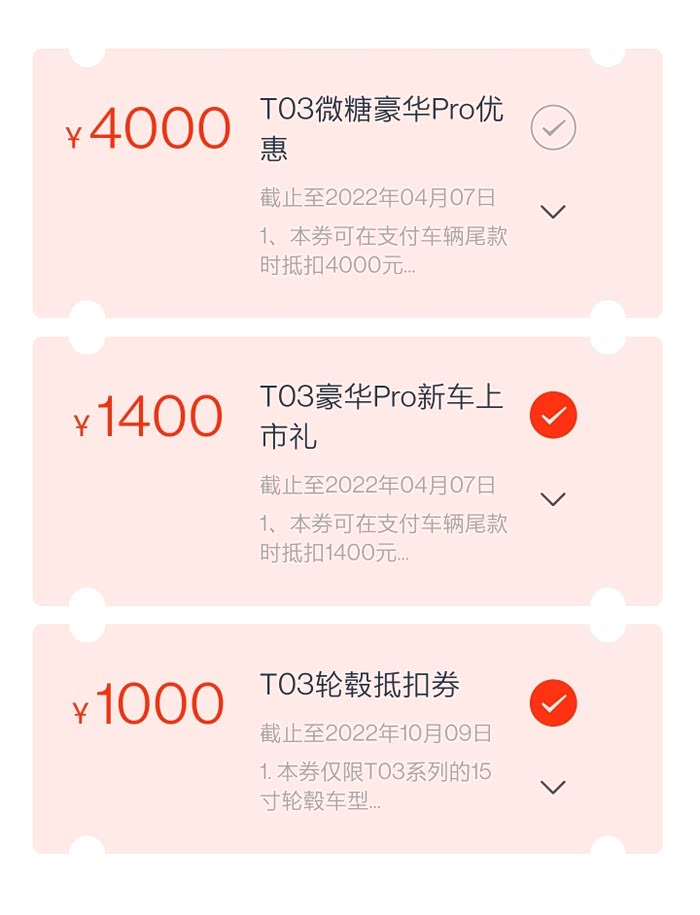Expand details of the ¥1400 新车上市礼 coupon
Image resolution: width=700 pixels, height=915 pixels.
pos(553,499)
